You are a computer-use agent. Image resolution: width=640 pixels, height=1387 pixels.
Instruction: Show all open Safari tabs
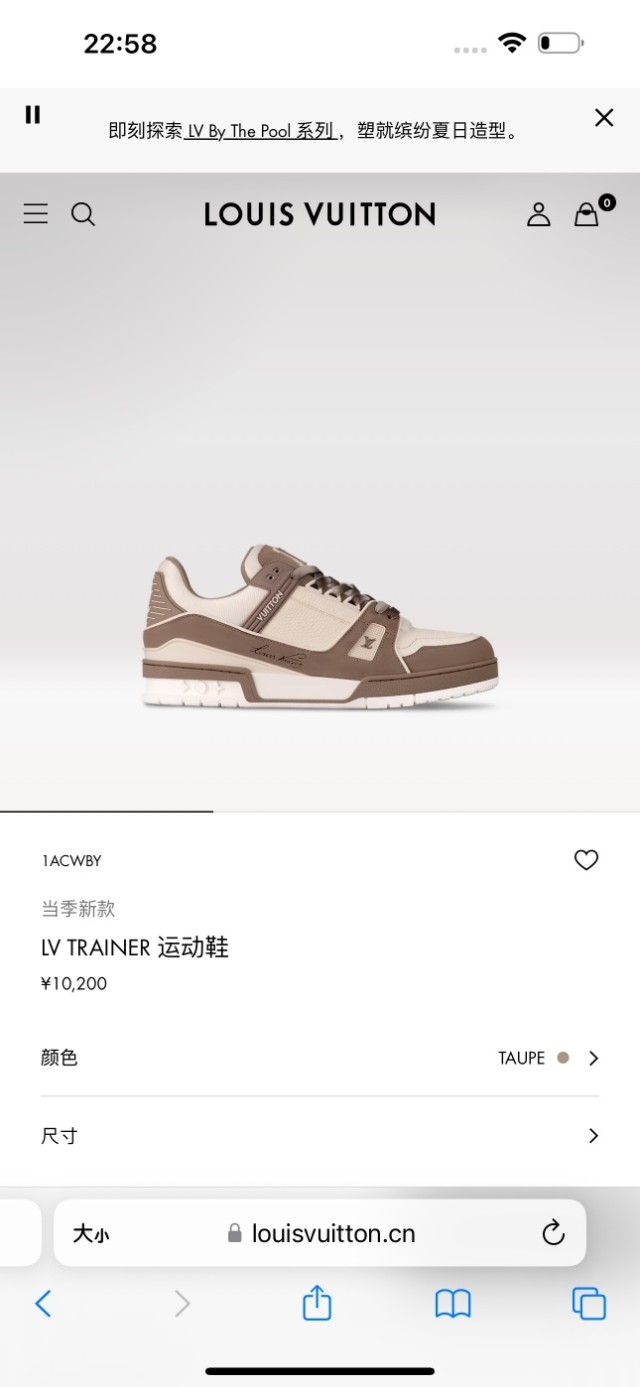coord(589,1303)
